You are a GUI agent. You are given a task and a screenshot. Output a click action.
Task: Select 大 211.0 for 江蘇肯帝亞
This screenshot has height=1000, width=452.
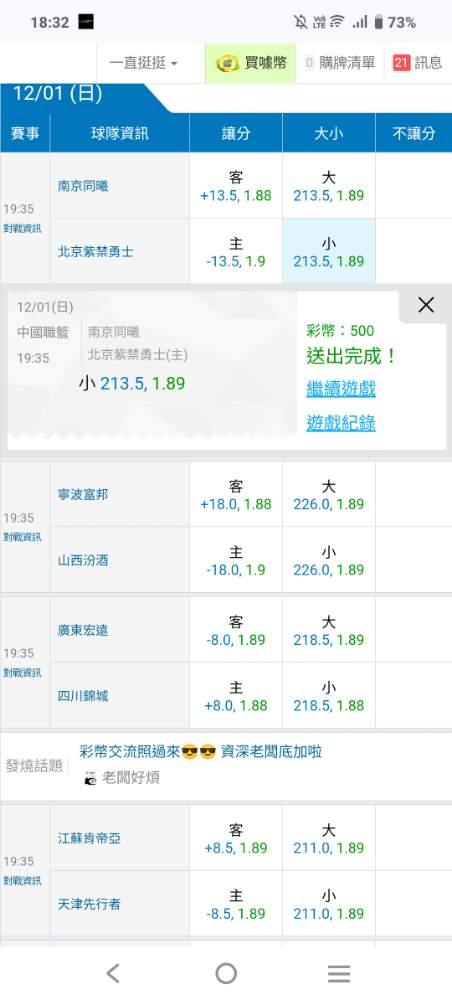[329, 839]
